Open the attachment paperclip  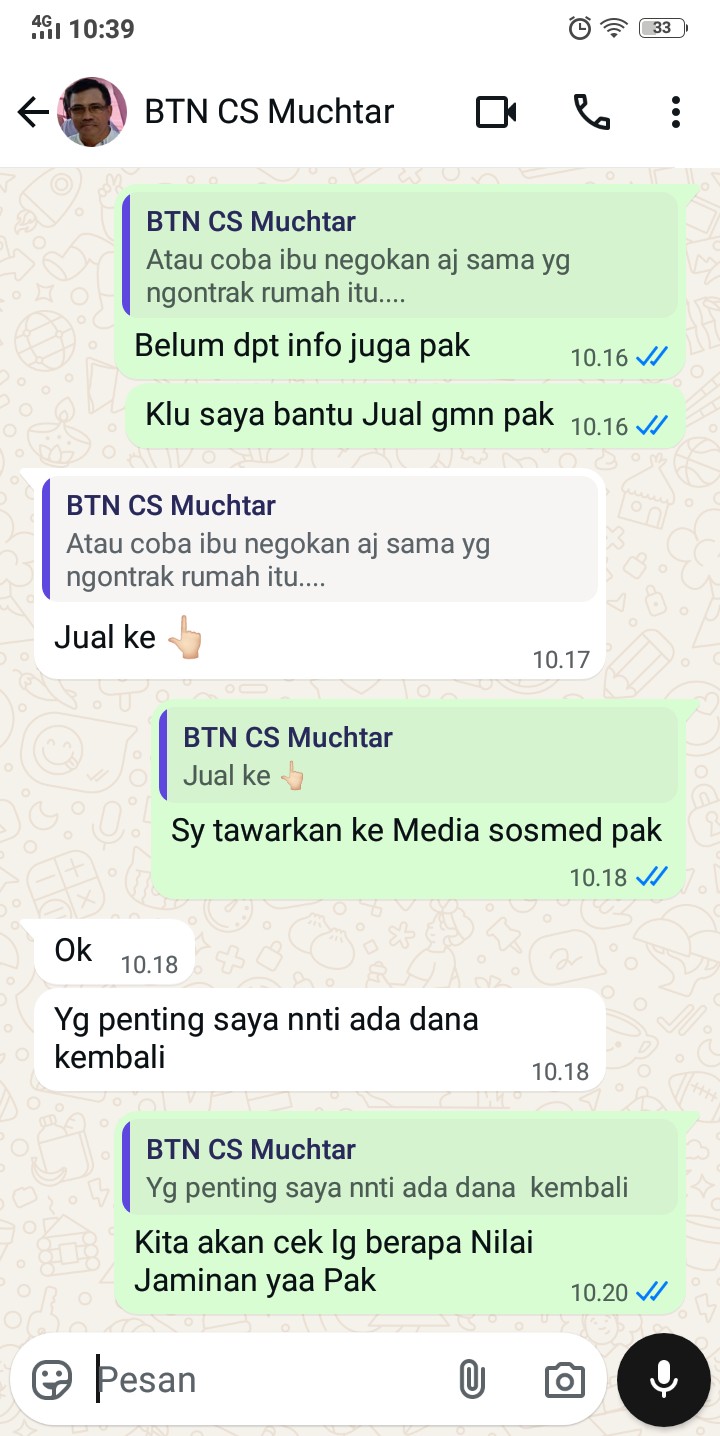(471, 1380)
